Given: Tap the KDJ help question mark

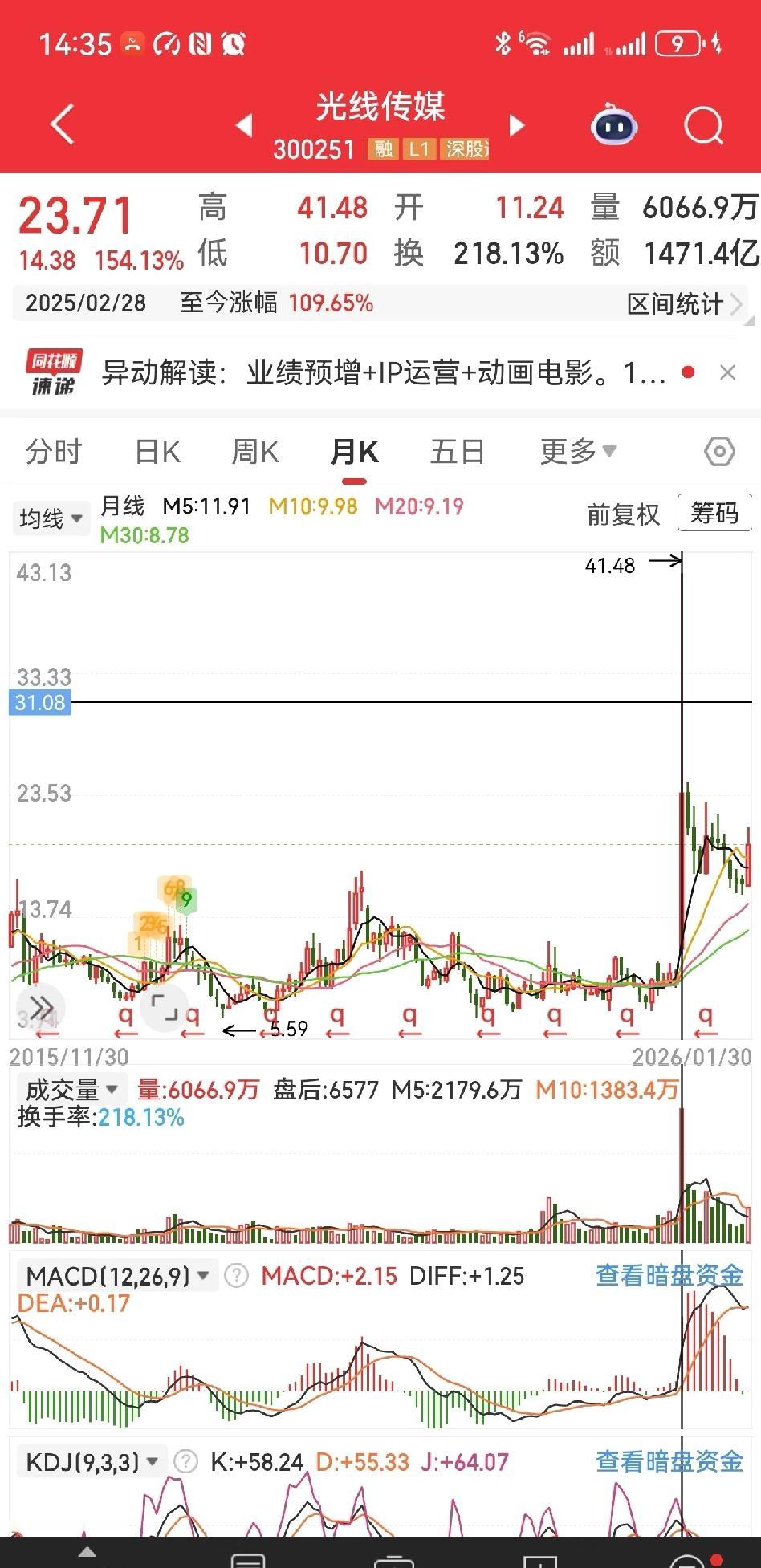Looking at the screenshot, I should [x=186, y=1462].
